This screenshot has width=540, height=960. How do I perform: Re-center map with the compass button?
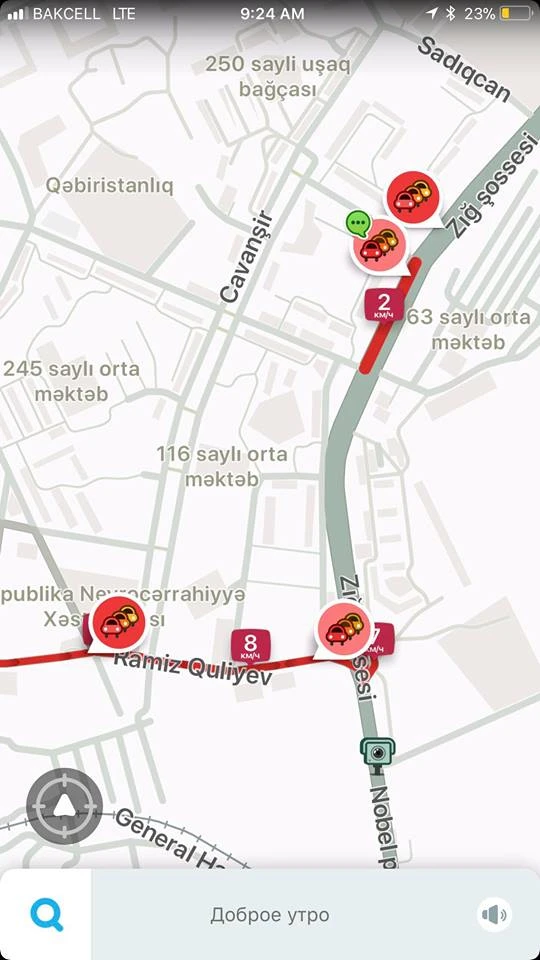(64, 806)
